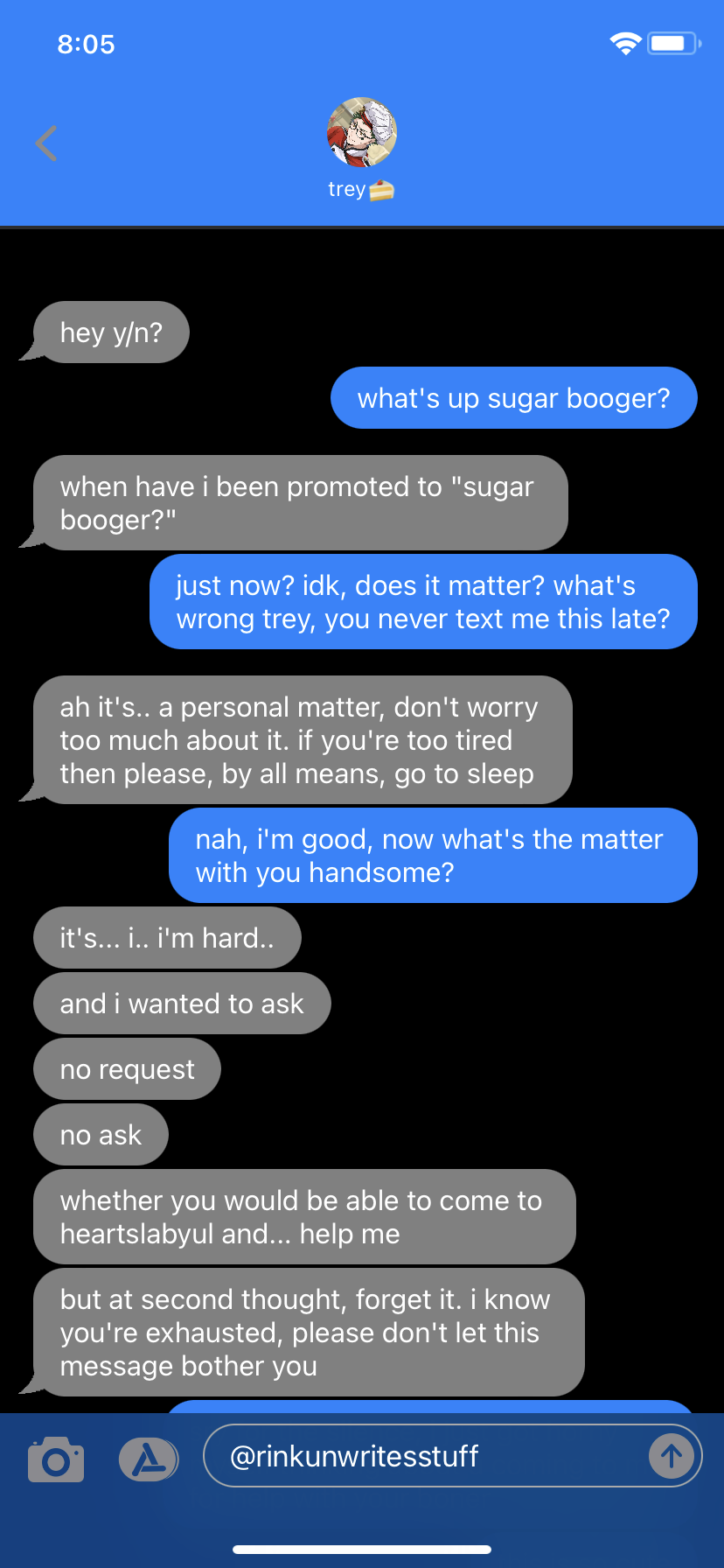Open trey's contact profile picture
724x1568 pixels.
coord(361,132)
